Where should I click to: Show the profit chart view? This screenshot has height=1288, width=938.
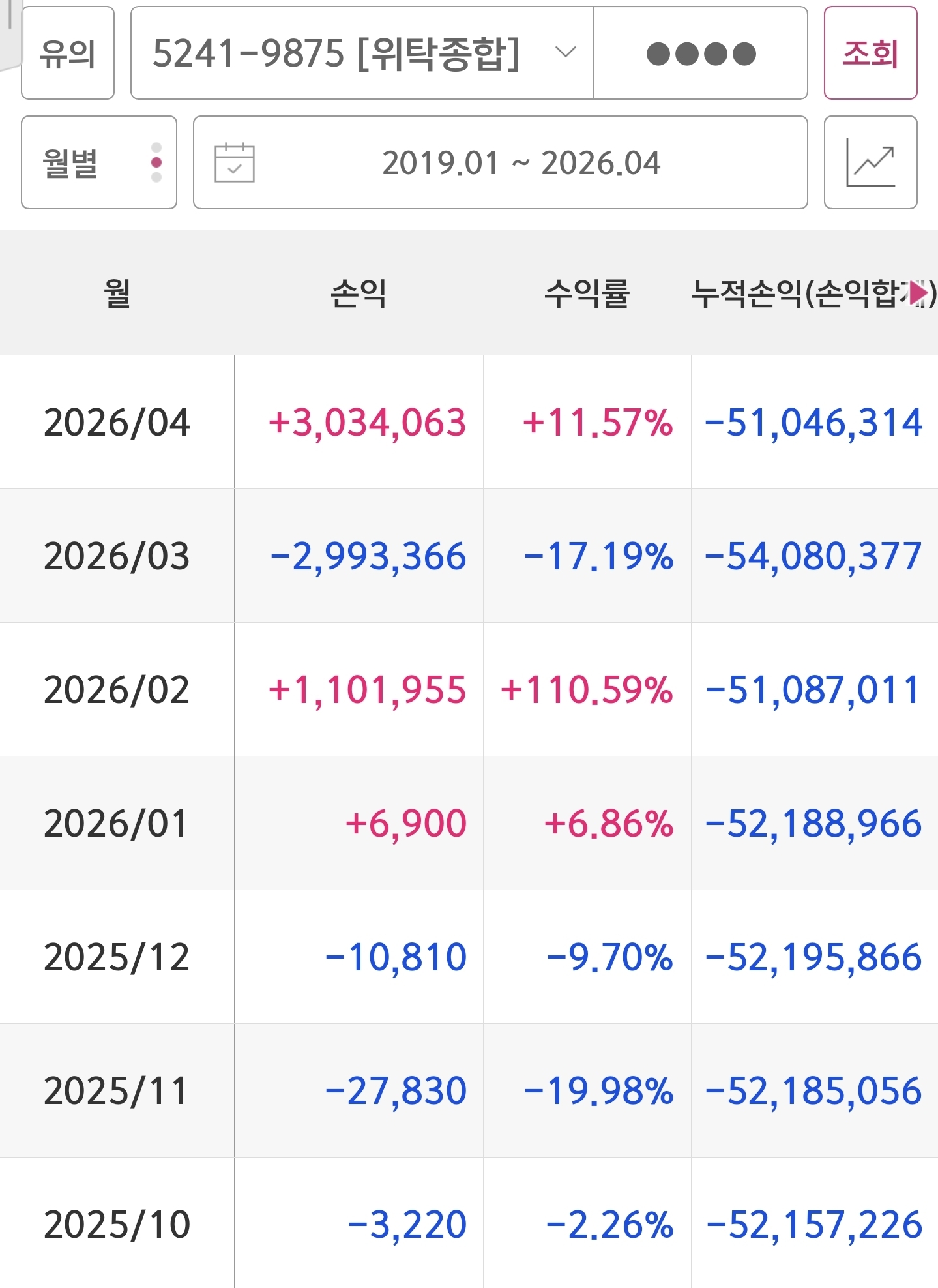click(870, 162)
